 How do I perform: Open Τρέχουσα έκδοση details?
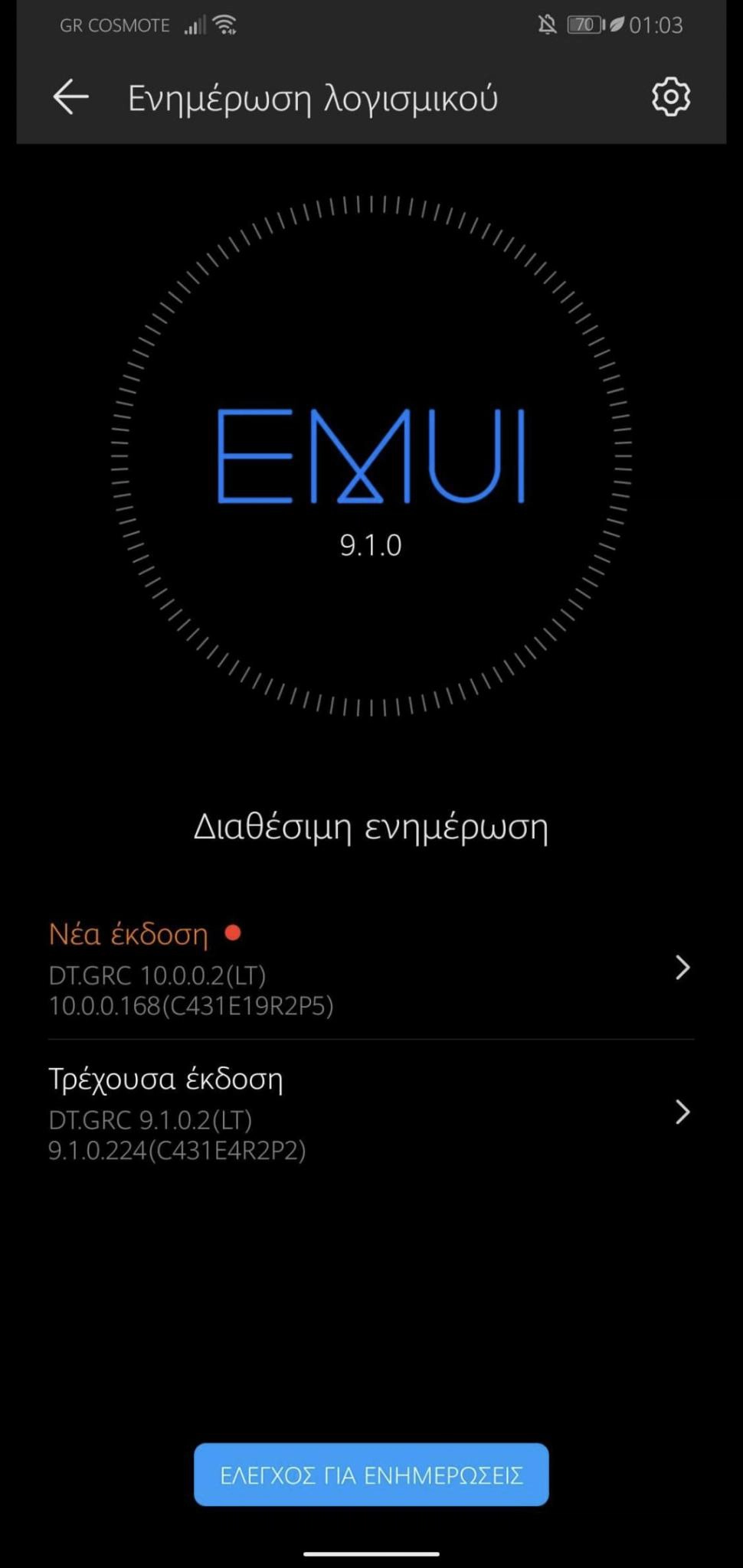click(x=371, y=1112)
